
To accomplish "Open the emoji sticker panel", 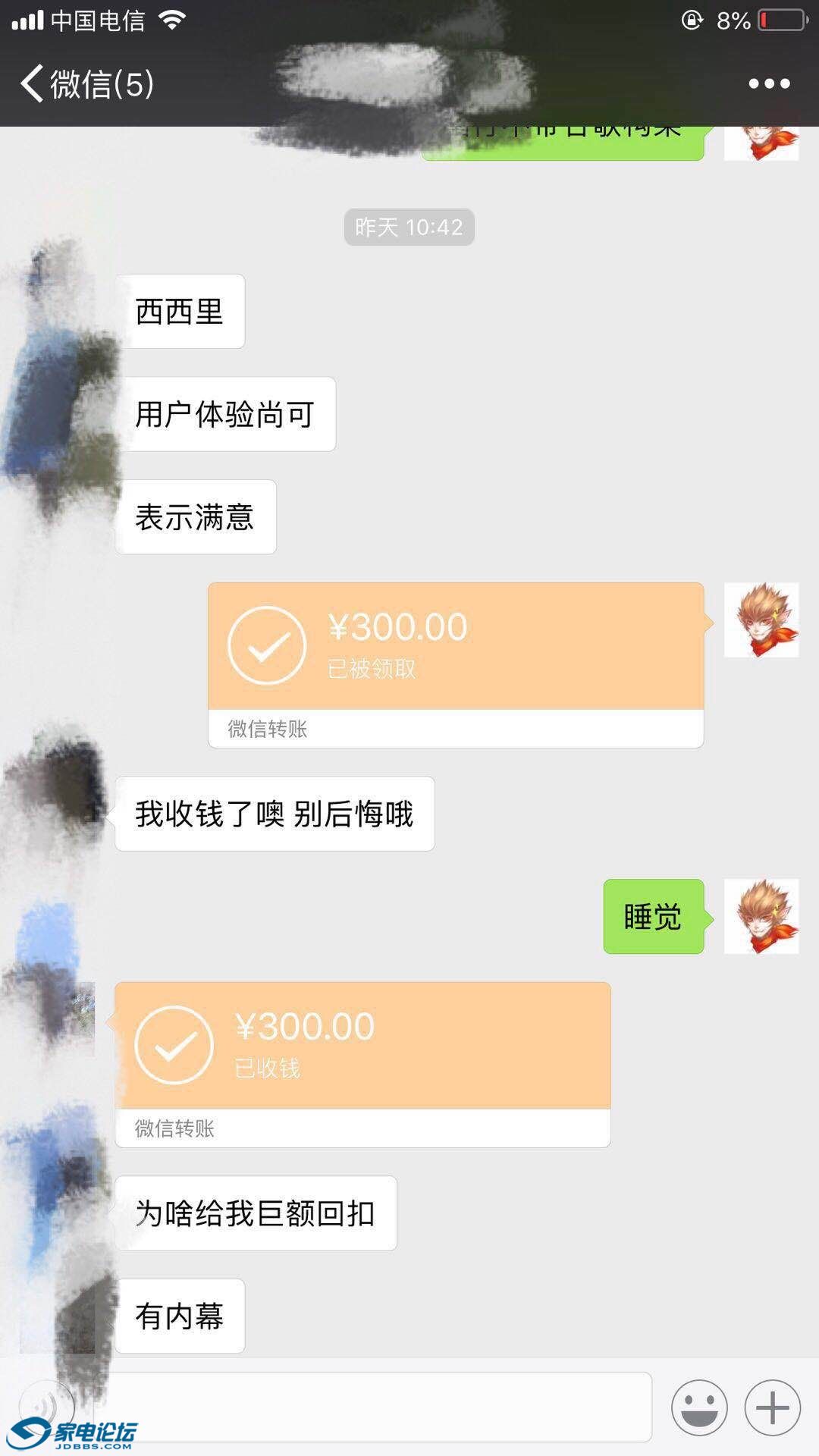I will click(x=698, y=1407).
